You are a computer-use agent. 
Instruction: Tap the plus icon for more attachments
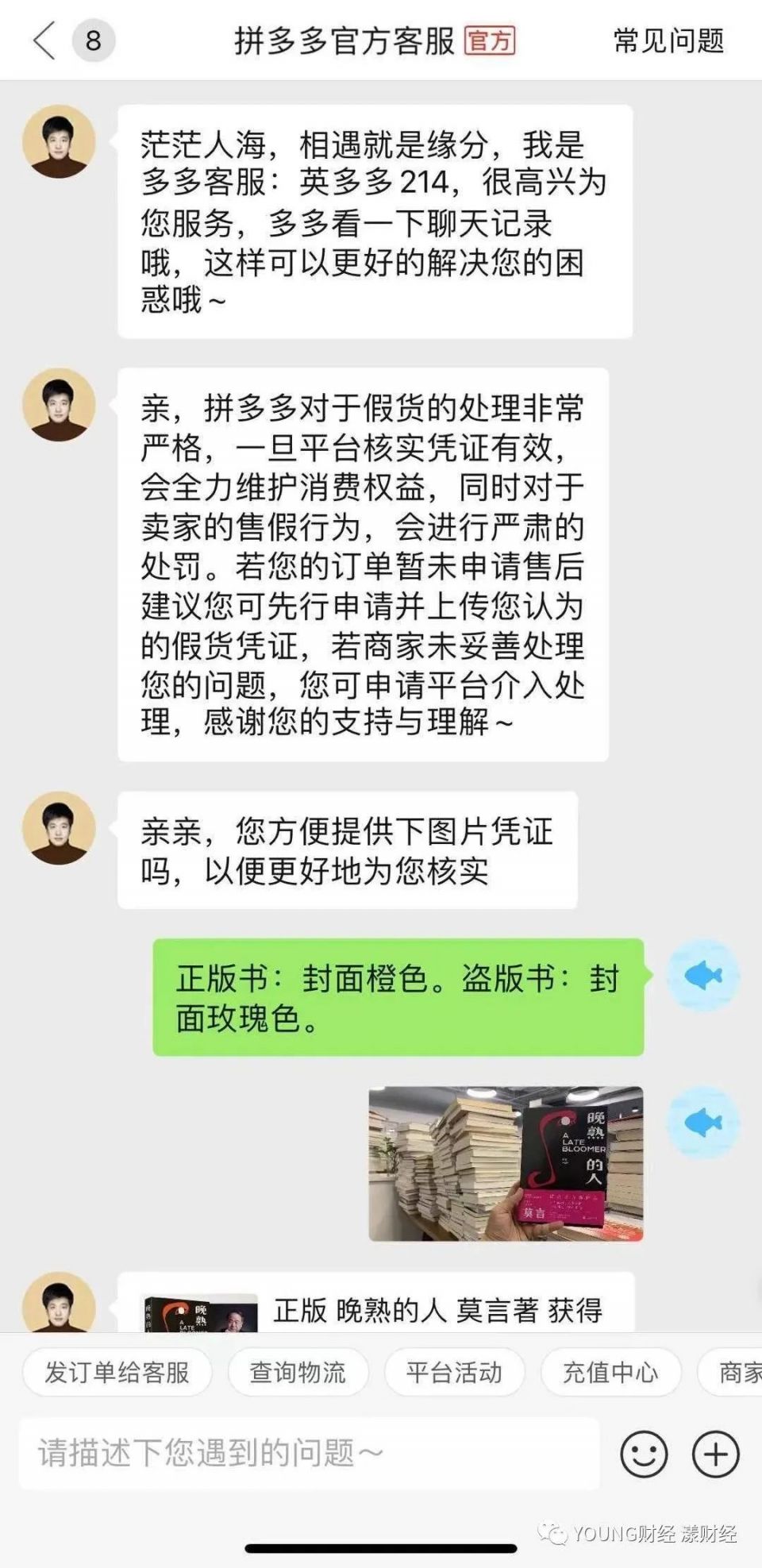click(x=715, y=1454)
